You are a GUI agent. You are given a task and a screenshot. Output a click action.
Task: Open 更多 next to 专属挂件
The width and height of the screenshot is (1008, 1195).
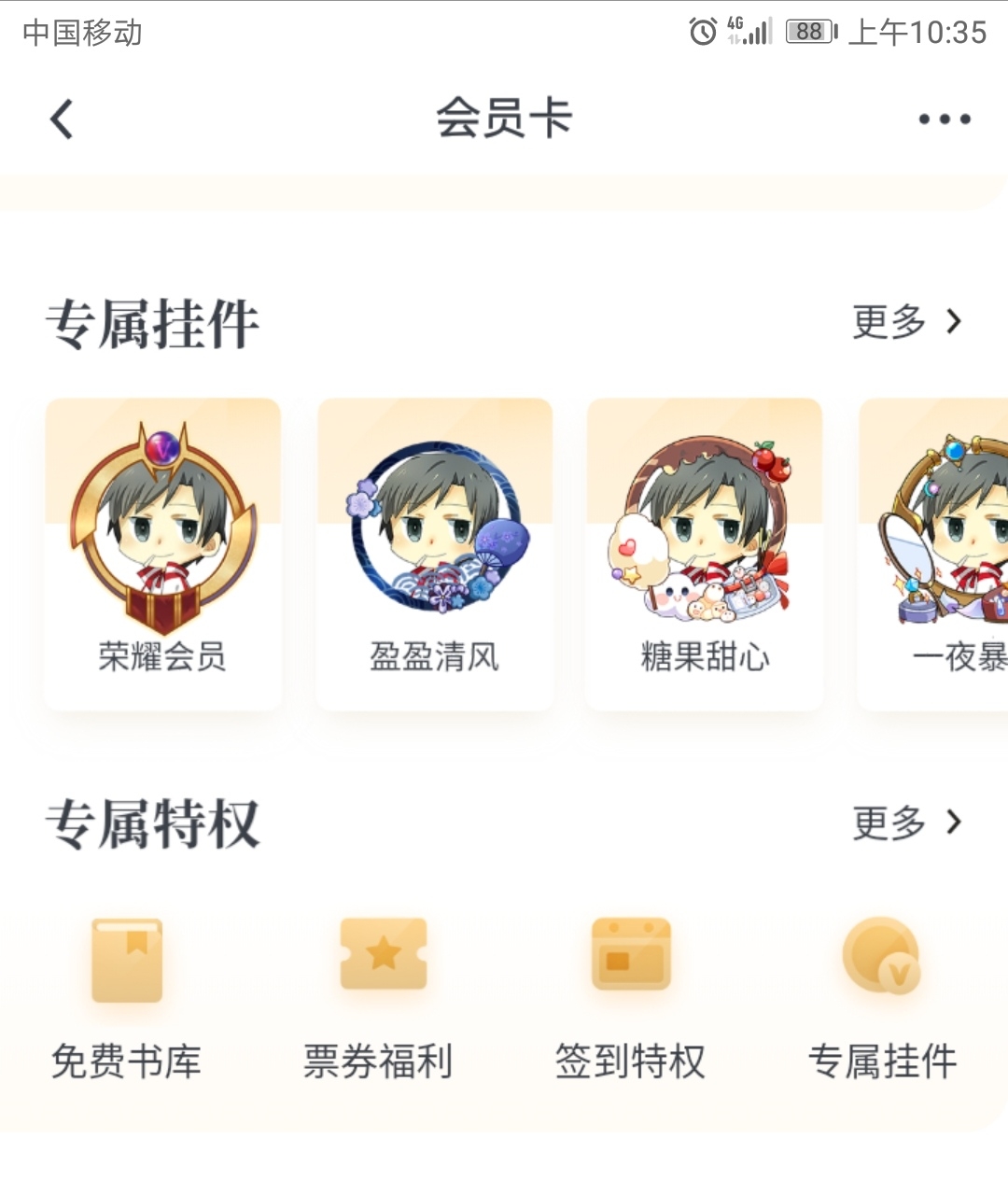pos(905,322)
